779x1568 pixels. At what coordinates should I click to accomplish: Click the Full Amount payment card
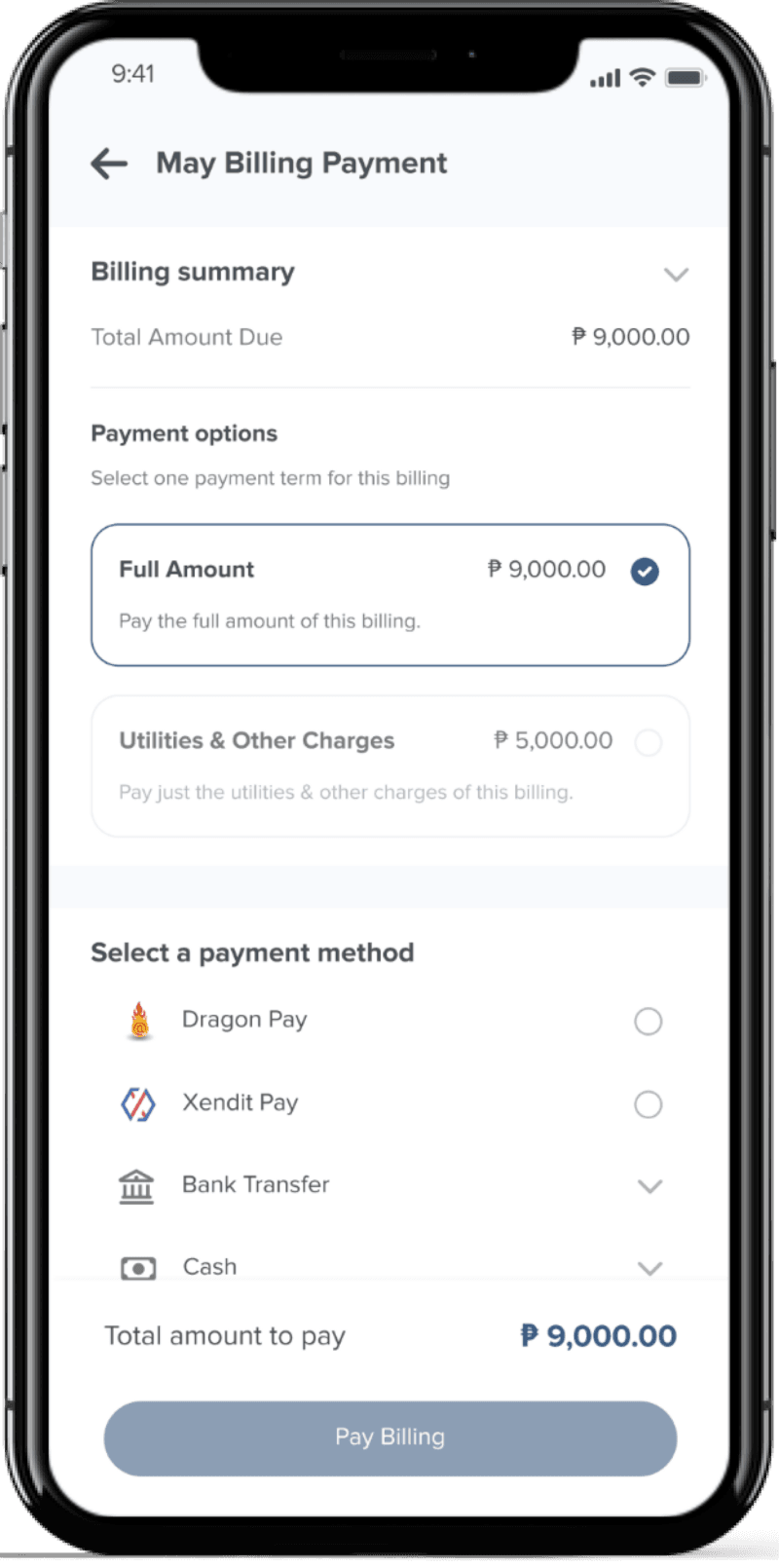tap(389, 595)
